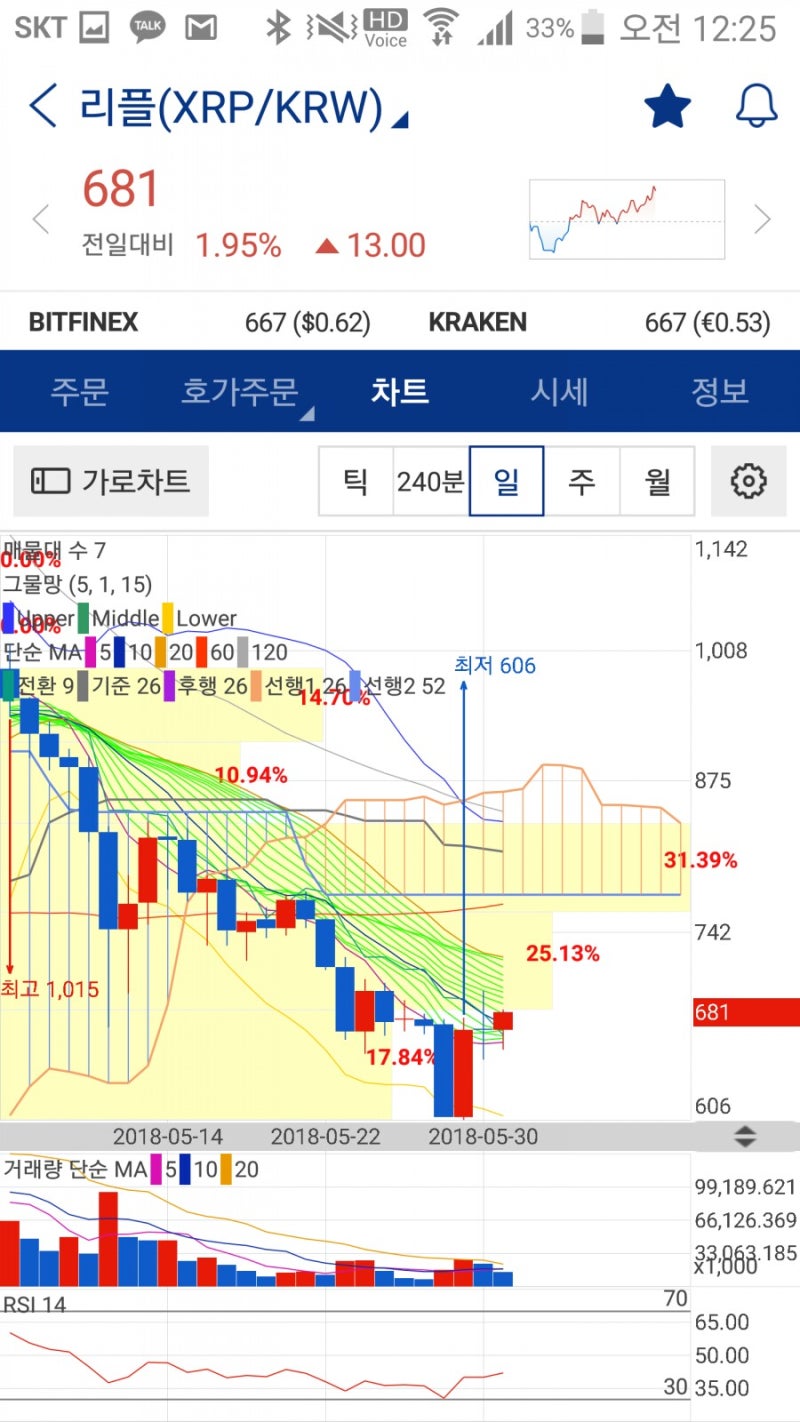Click the chart panel resize arrows icon
Screen dimensions: 800x1422
(745, 1136)
